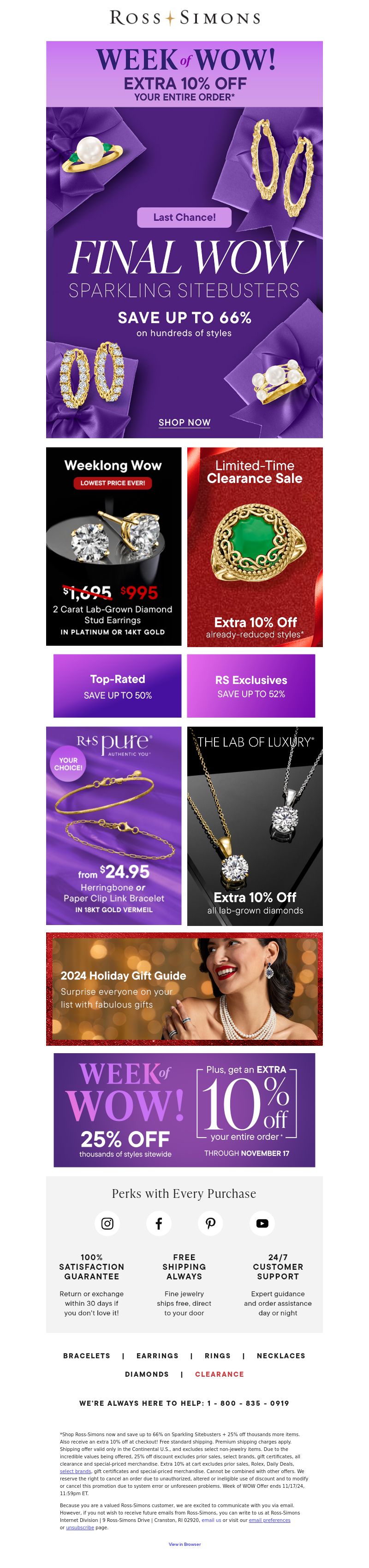The width and height of the screenshot is (369, 1568).
Task: Open the Clearance link
Action: click(219, 1374)
